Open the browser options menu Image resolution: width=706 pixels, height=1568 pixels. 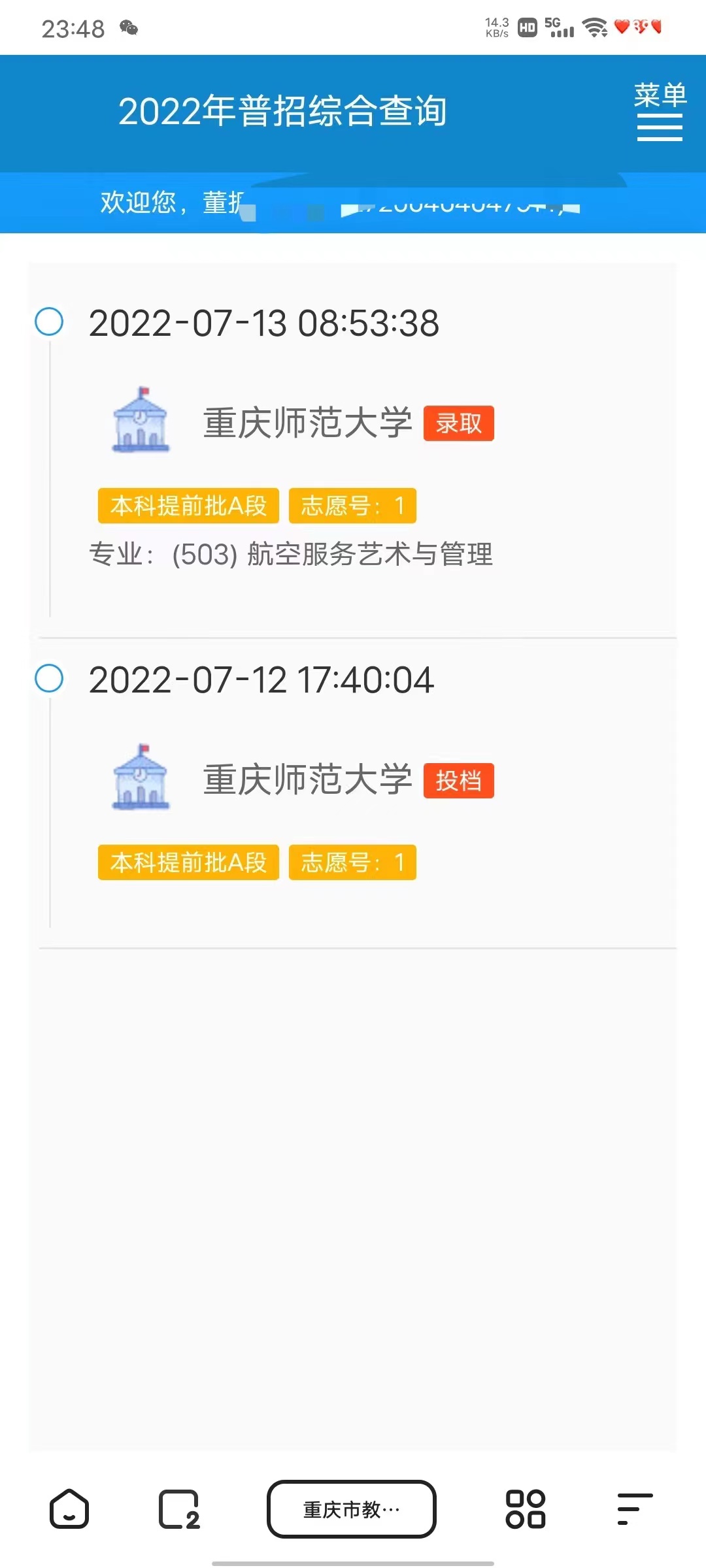635,1509
